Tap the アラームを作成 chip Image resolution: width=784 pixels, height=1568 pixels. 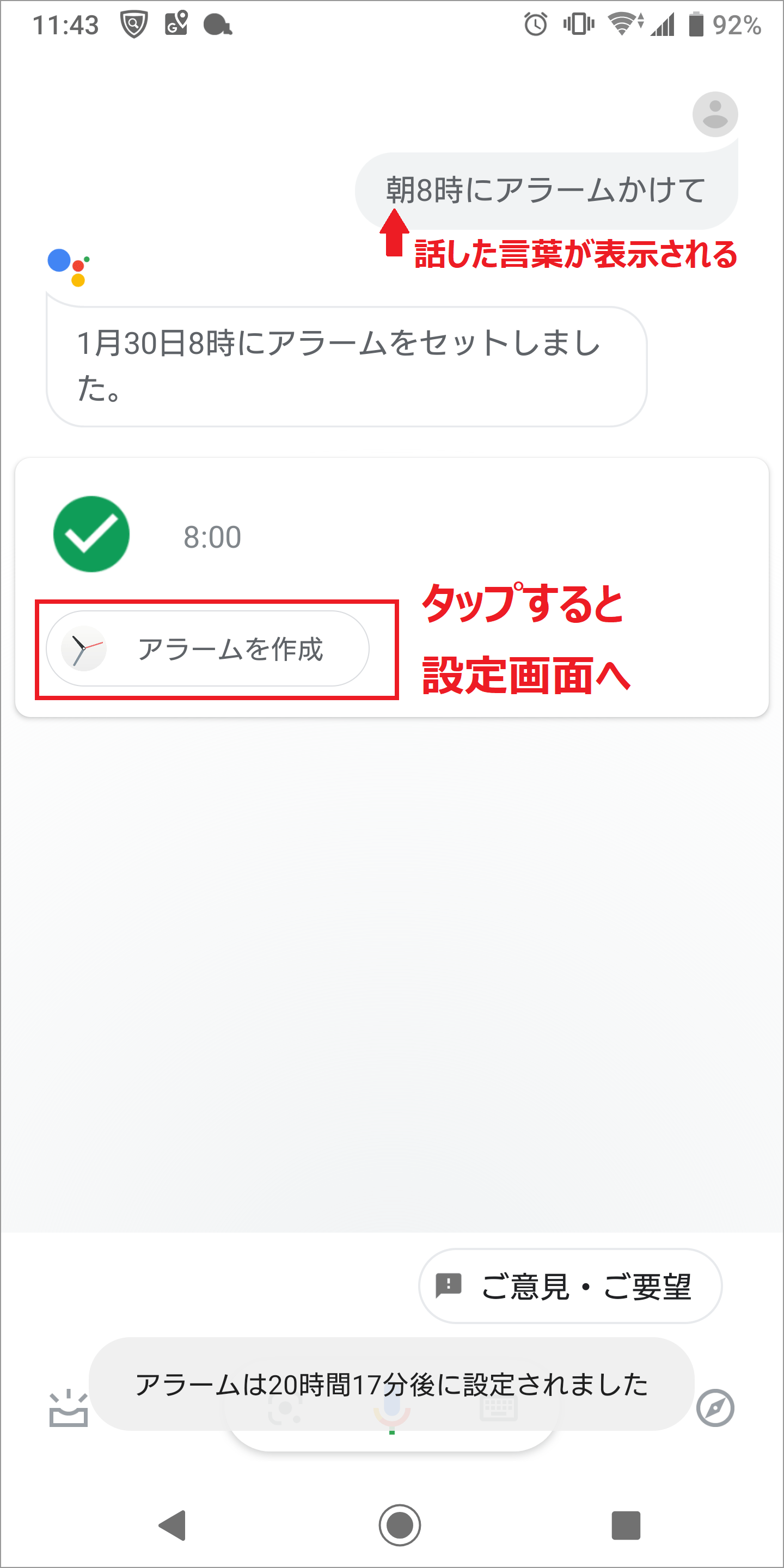pyautogui.click(x=207, y=648)
